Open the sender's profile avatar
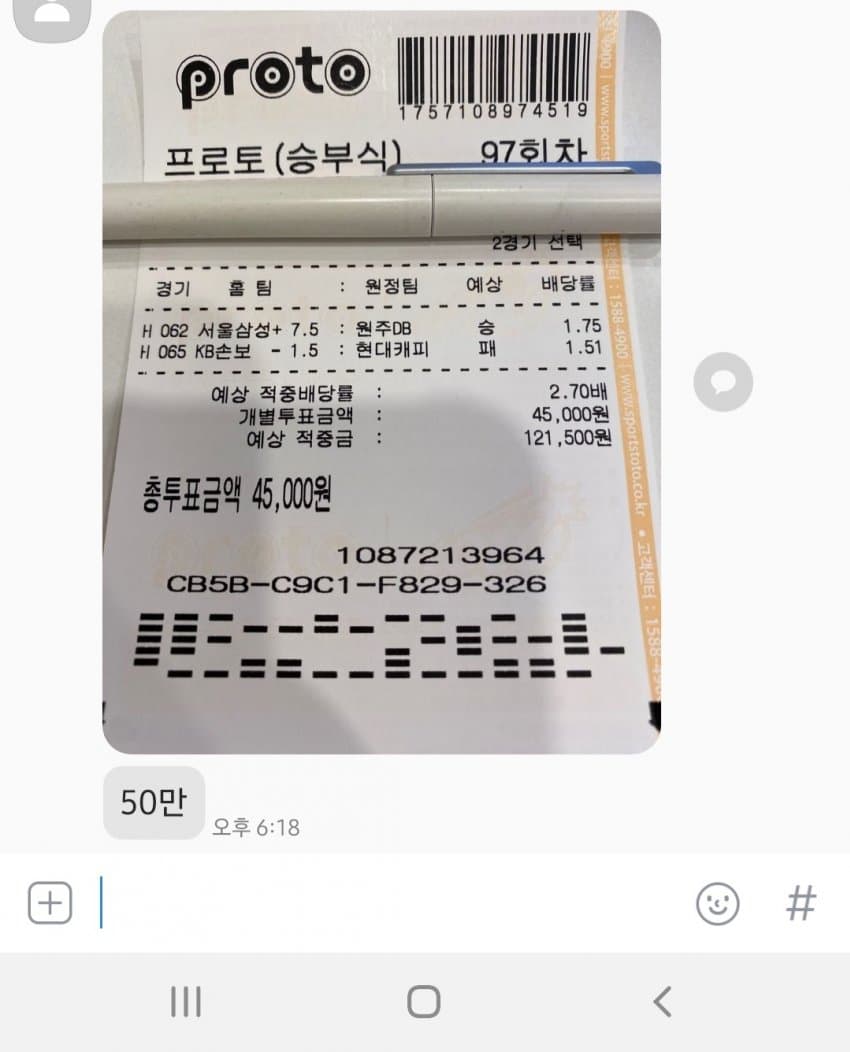Viewport: 850px width, 1052px height. click(x=52, y=12)
